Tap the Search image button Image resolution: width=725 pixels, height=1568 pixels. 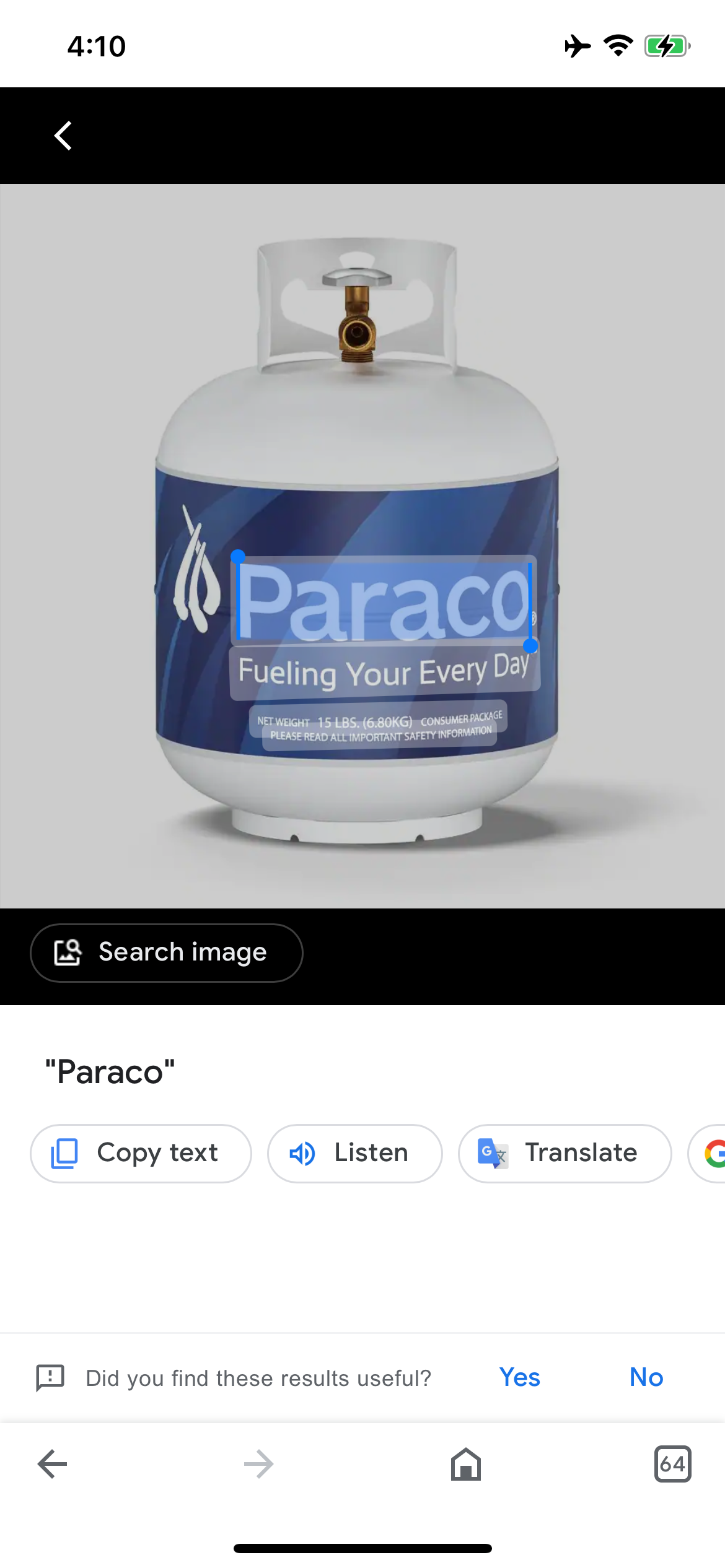(x=166, y=952)
